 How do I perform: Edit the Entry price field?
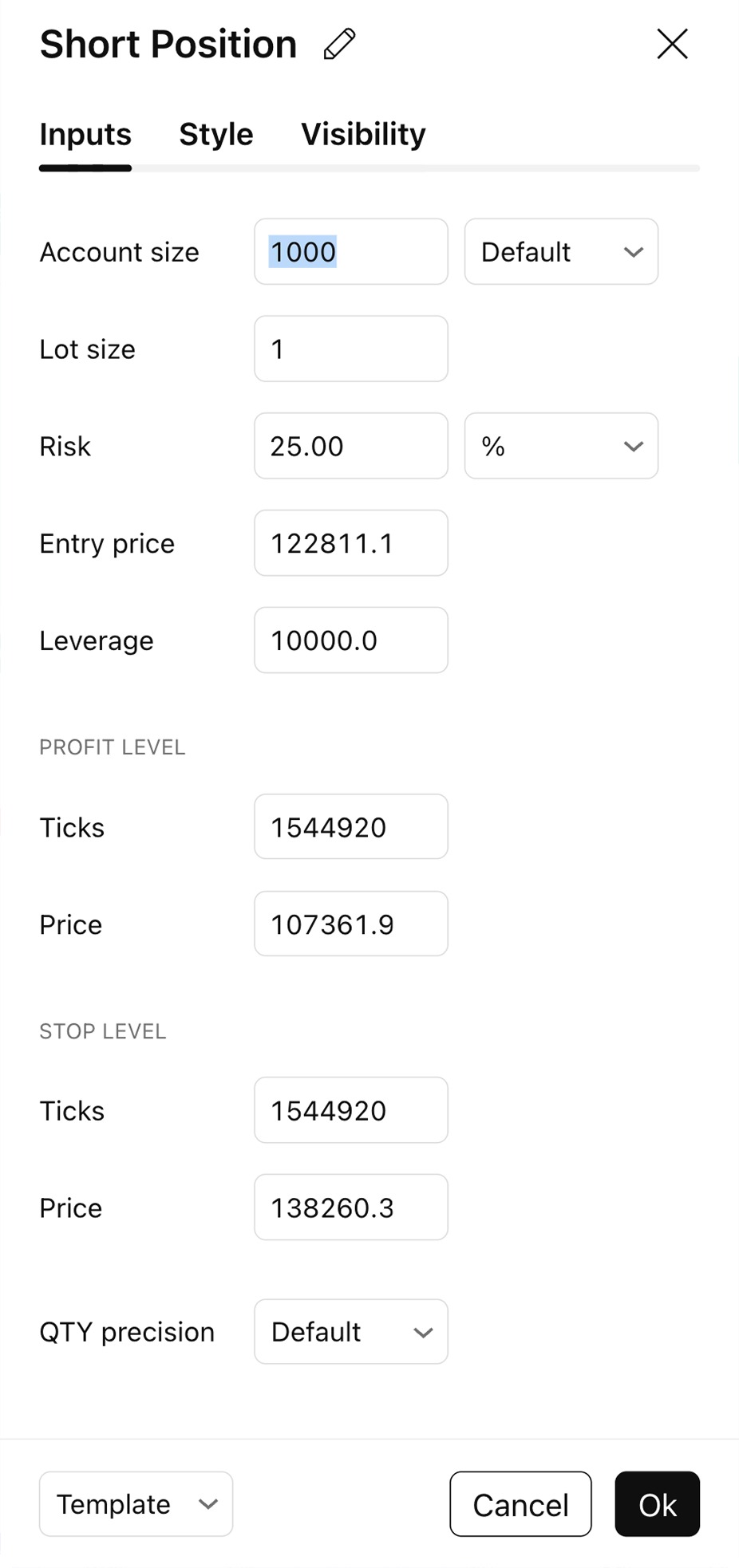click(351, 544)
